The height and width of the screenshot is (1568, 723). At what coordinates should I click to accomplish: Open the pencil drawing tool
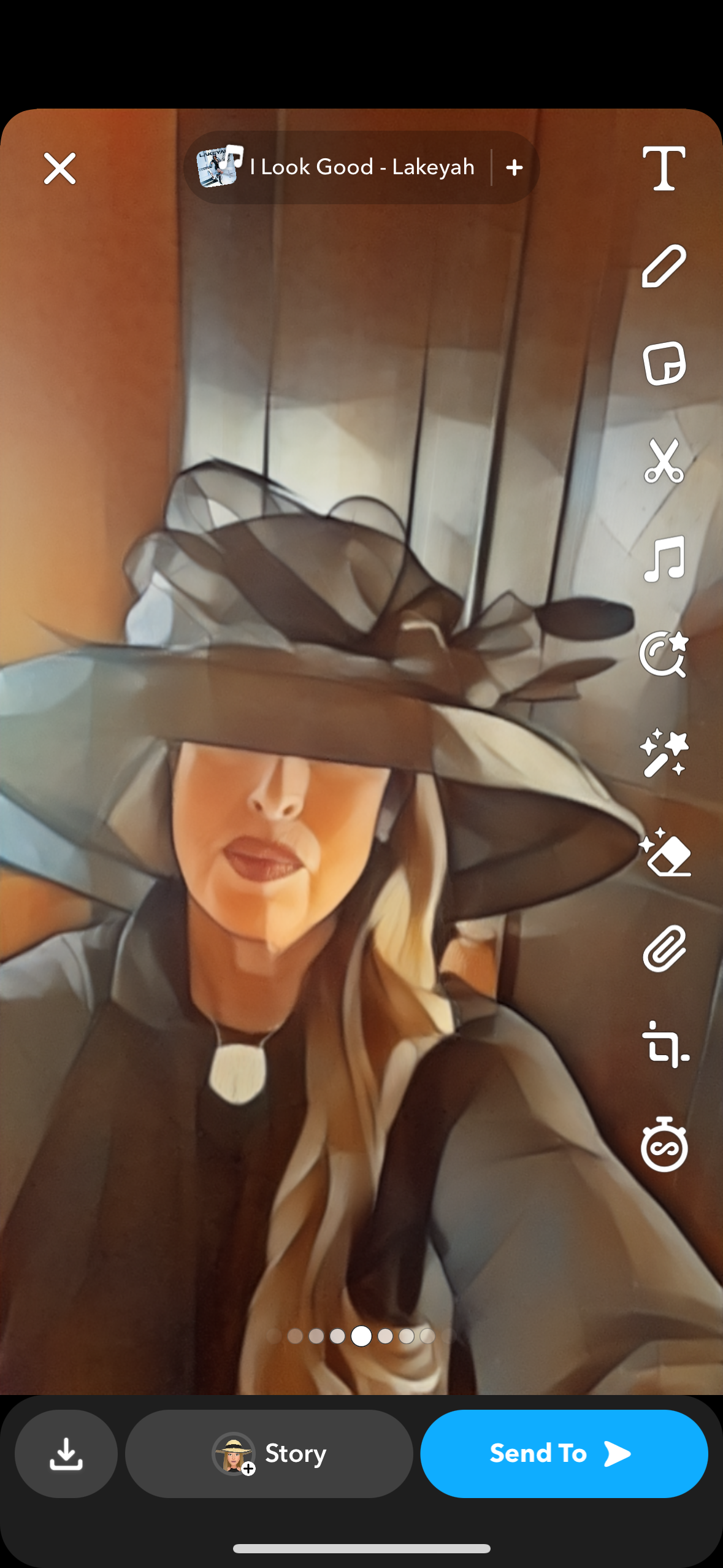click(x=664, y=266)
